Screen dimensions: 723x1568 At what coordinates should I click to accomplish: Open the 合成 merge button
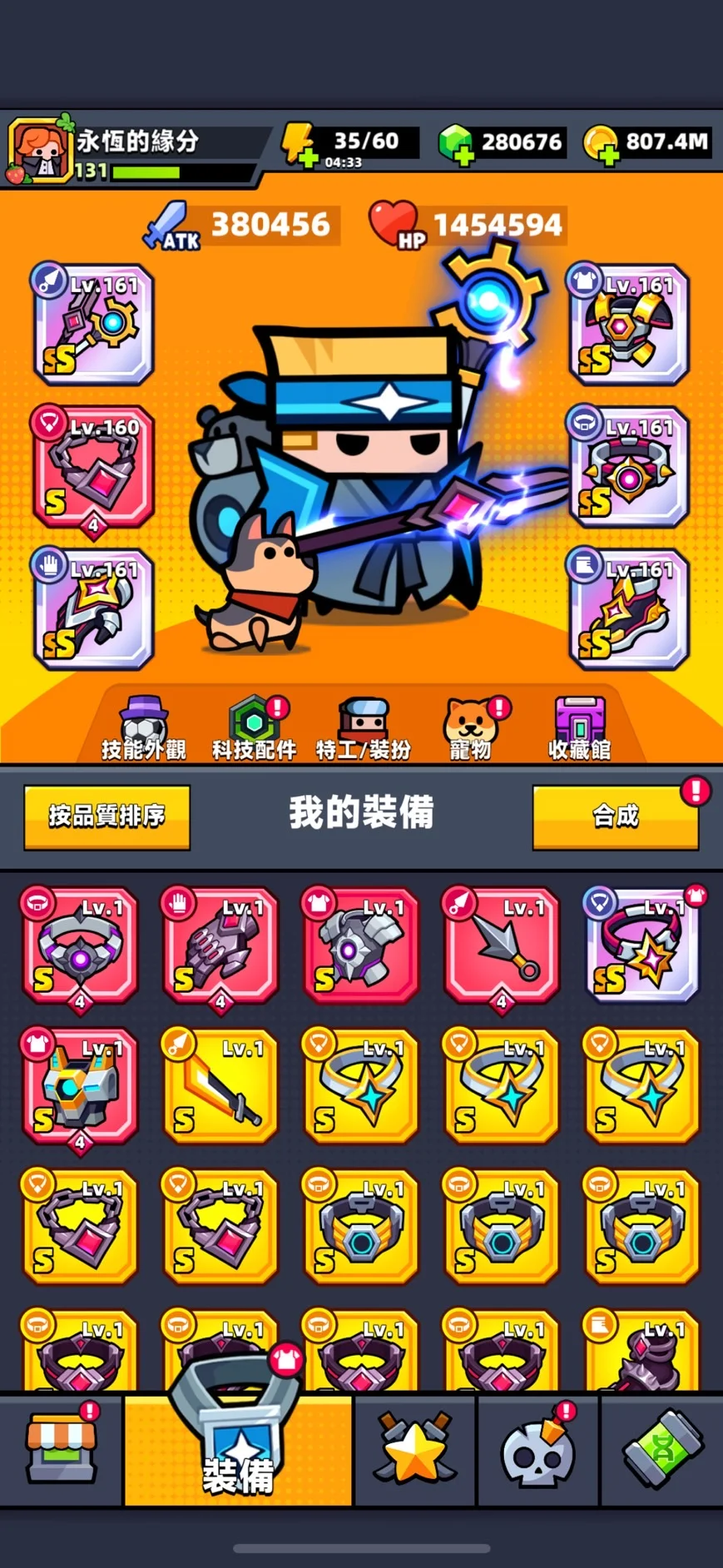(615, 816)
